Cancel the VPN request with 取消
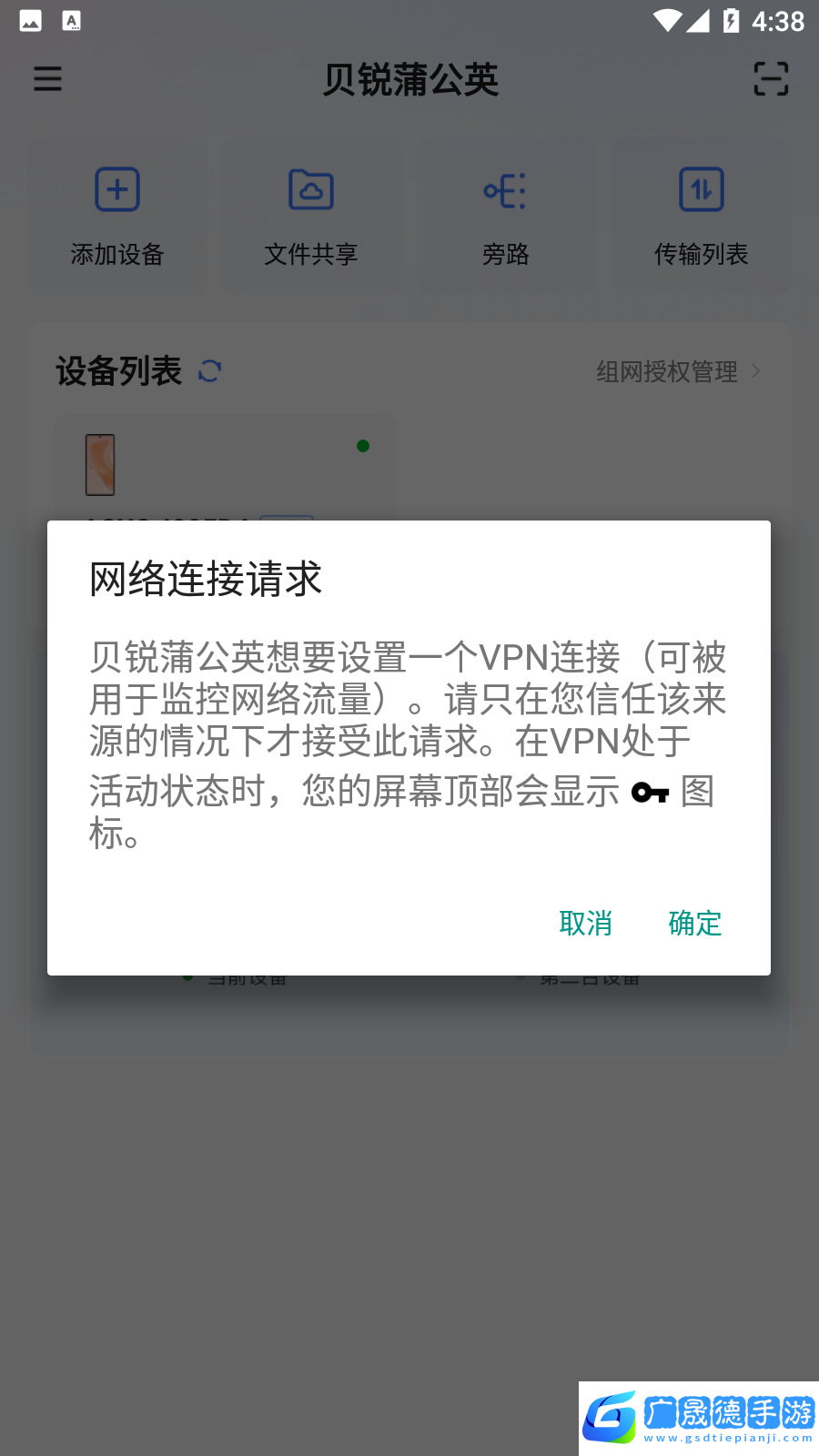 pyautogui.click(x=585, y=924)
